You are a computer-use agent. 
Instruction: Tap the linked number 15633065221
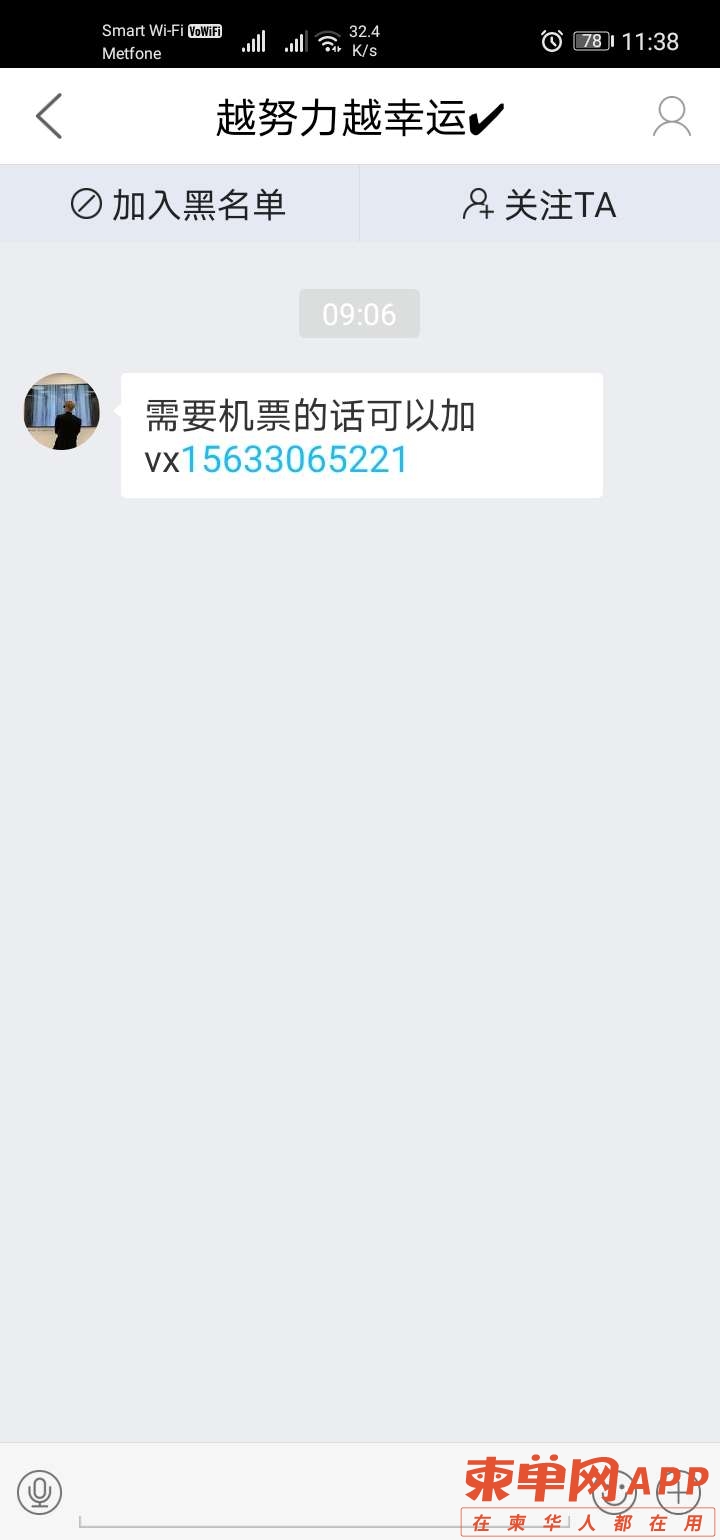[294, 460]
